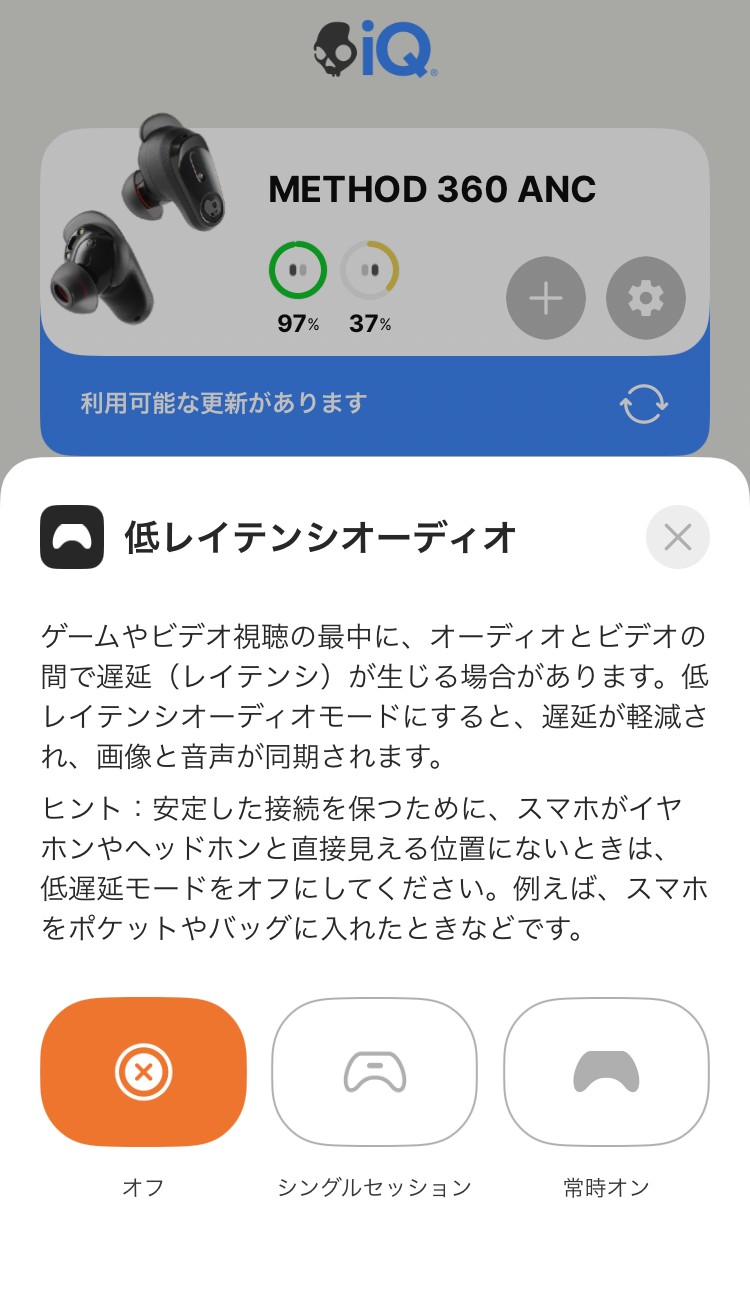
Task: Tap the METHOD 360 ANC device name
Action: click(433, 190)
